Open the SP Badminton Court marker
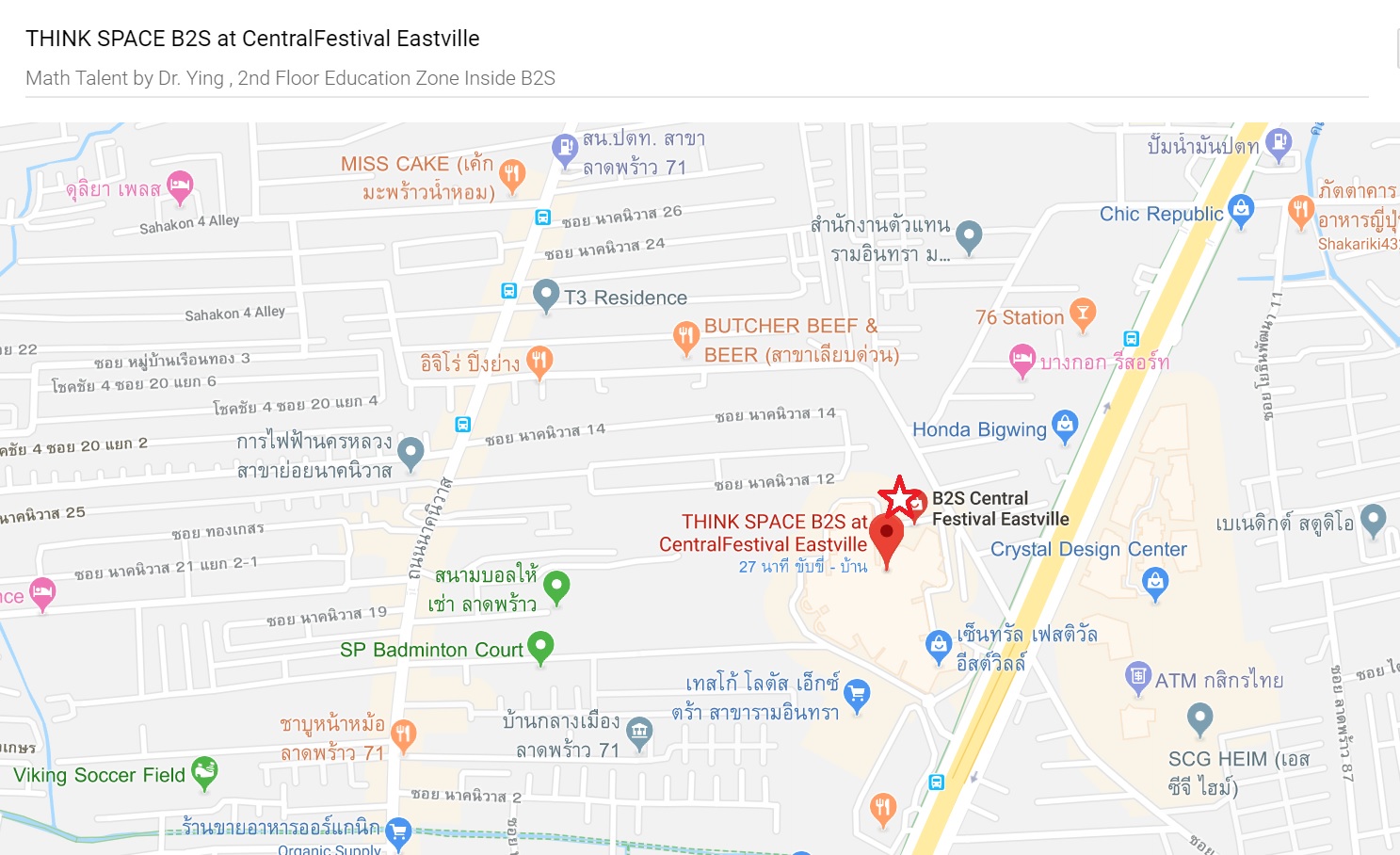Screen dimensions: 1400x855 point(540,647)
